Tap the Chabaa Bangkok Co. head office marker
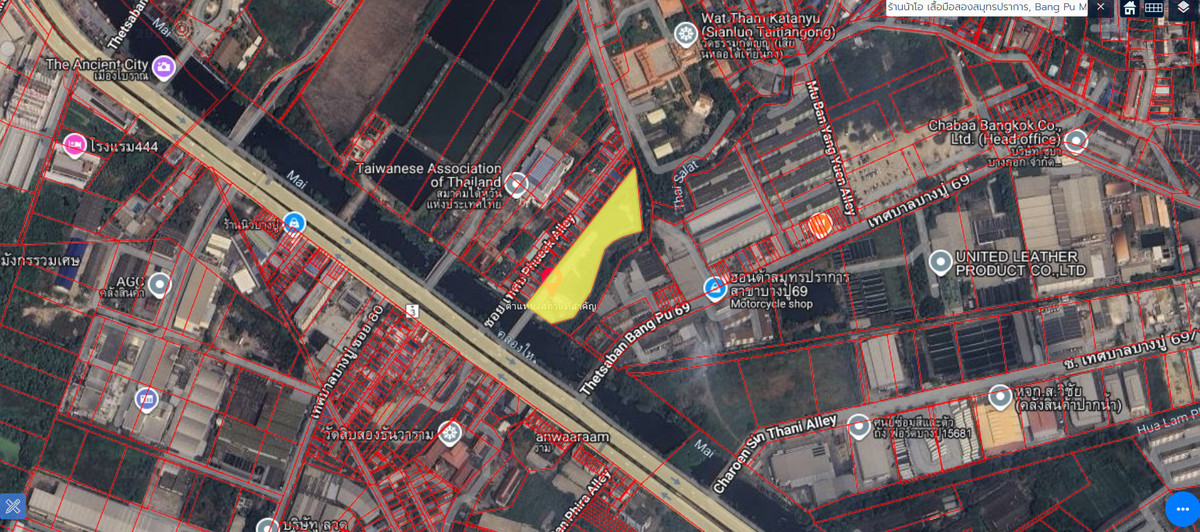This screenshot has height=532, width=1200. click(x=1076, y=139)
